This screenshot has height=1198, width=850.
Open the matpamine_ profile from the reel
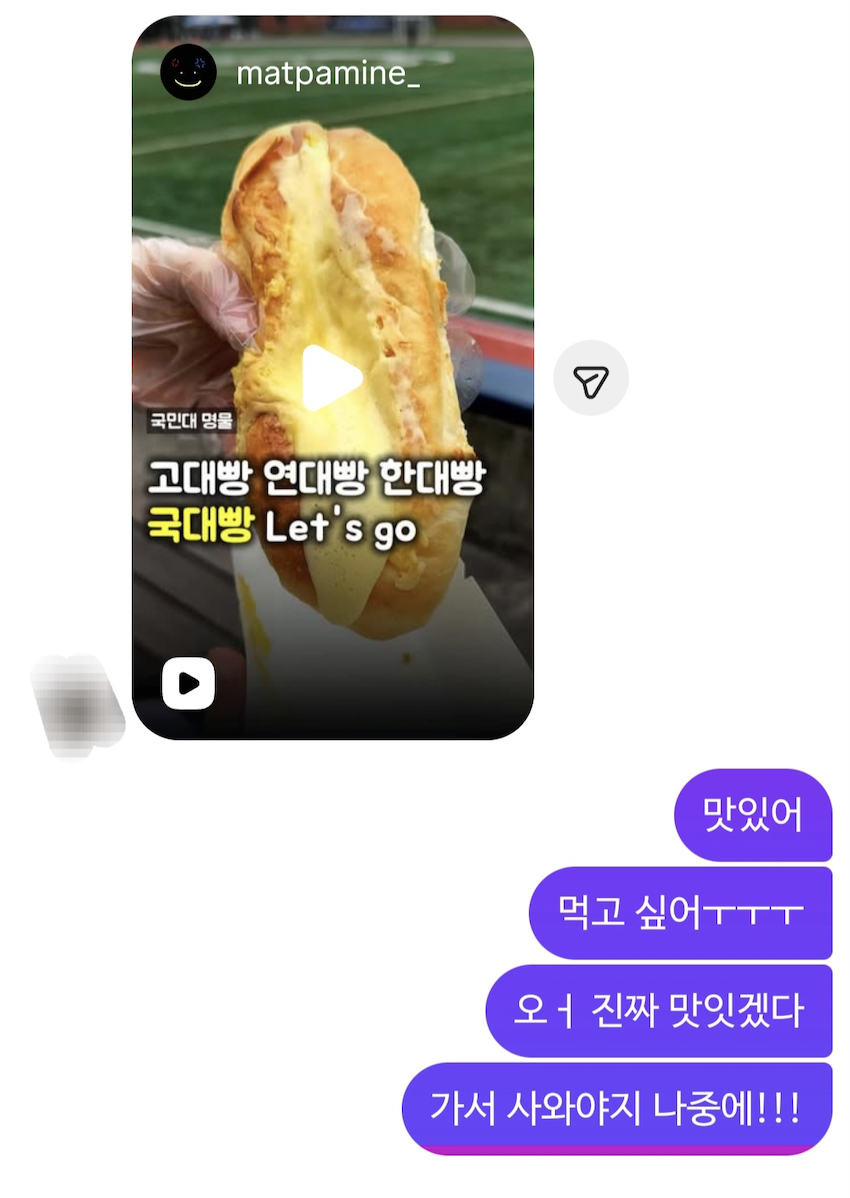click(x=328, y=73)
